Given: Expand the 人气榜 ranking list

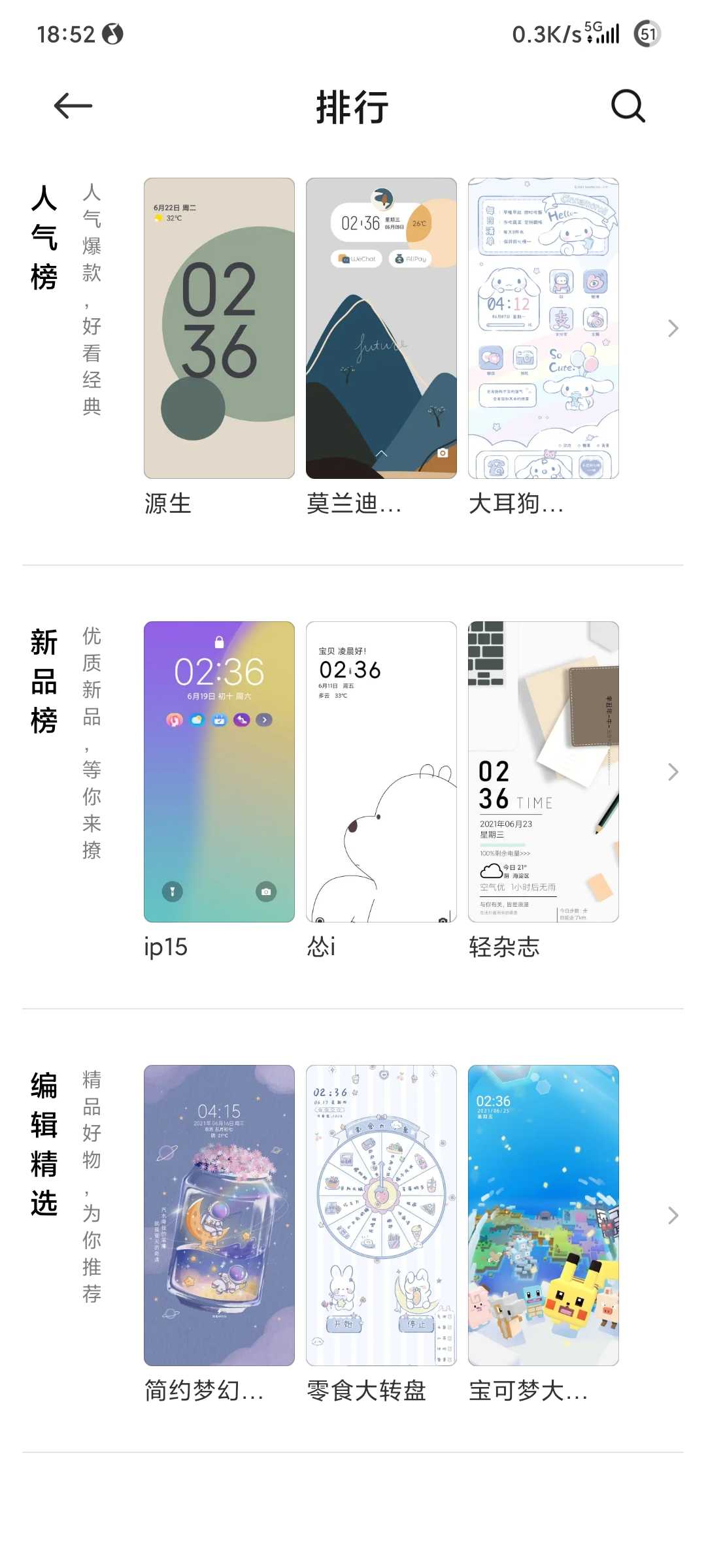Looking at the screenshot, I should click(673, 328).
